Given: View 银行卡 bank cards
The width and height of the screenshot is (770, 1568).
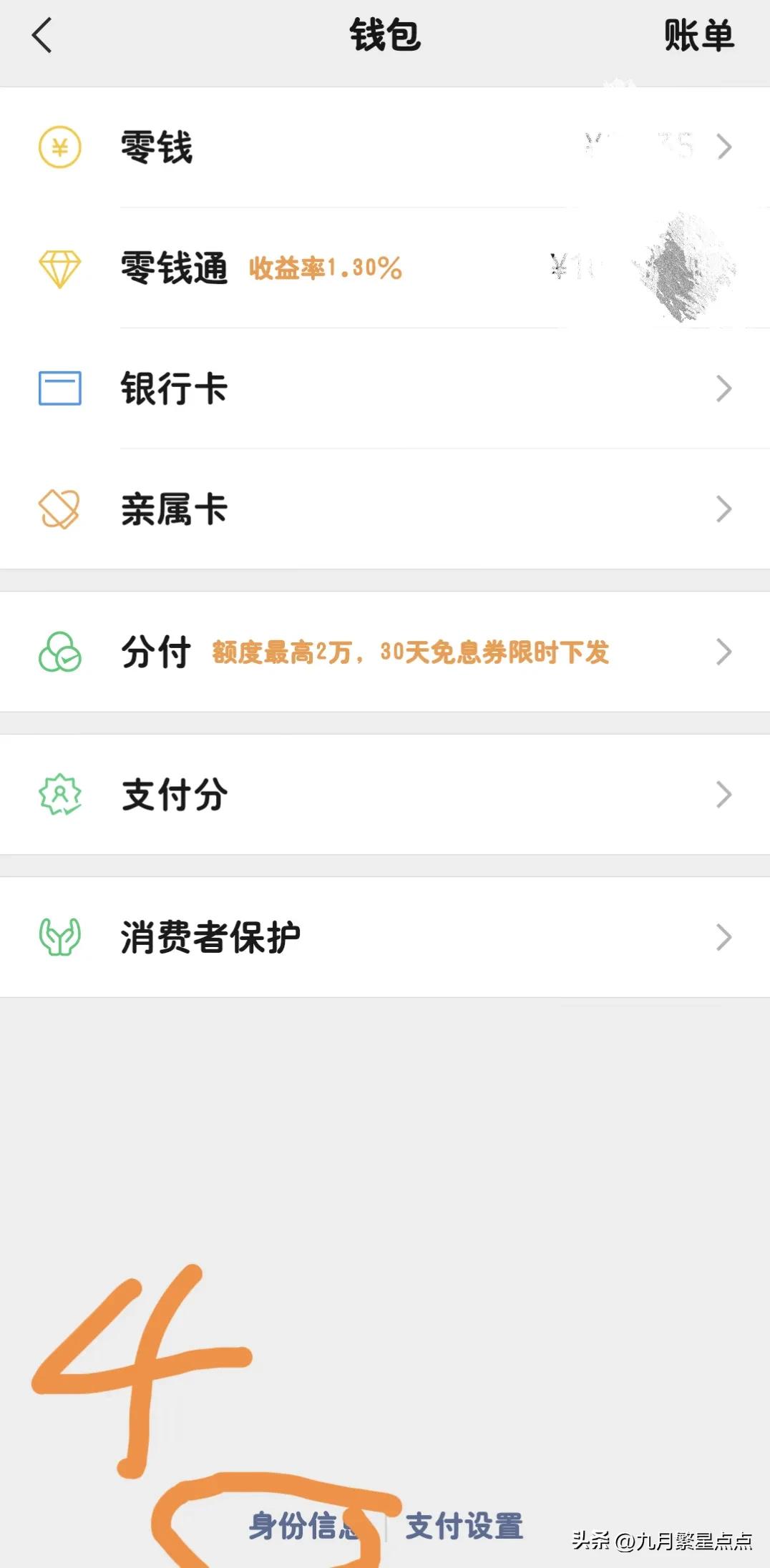Looking at the screenshot, I should (385, 388).
